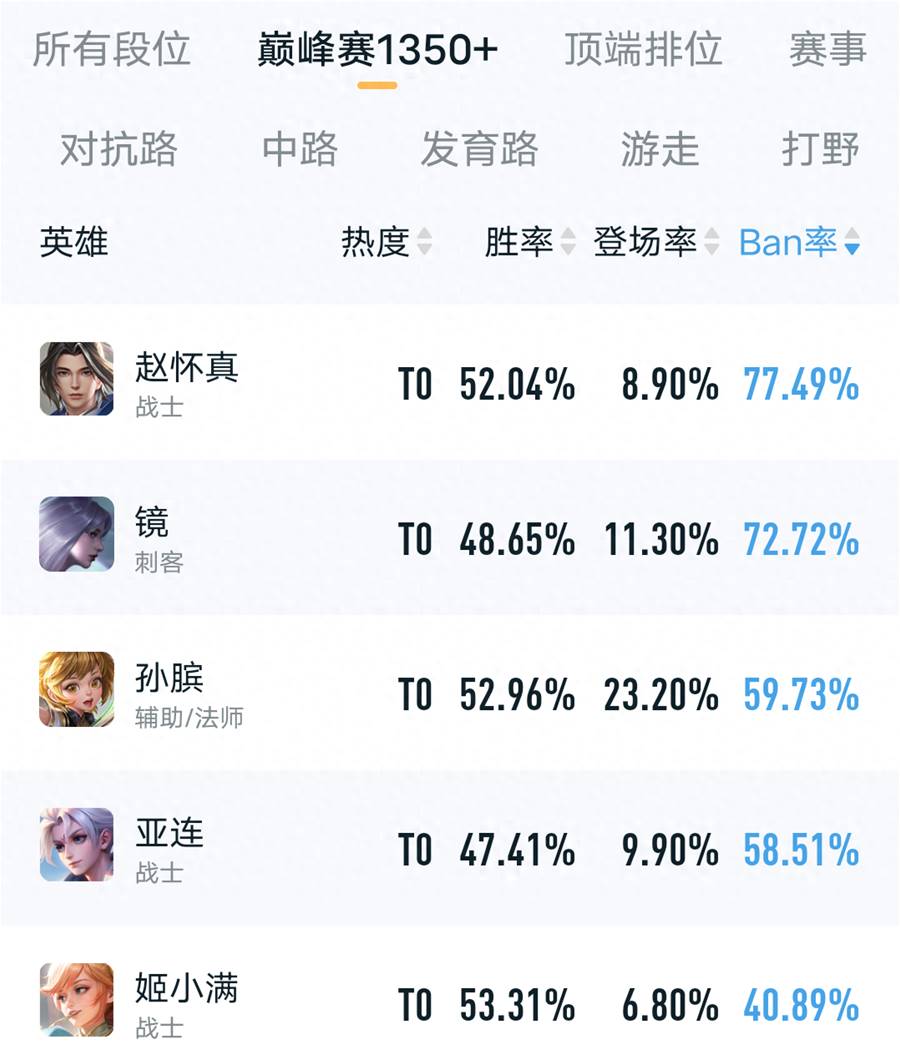The width and height of the screenshot is (900, 1064).
Task: Open hero details for 赵怀真
Action: point(187,380)
